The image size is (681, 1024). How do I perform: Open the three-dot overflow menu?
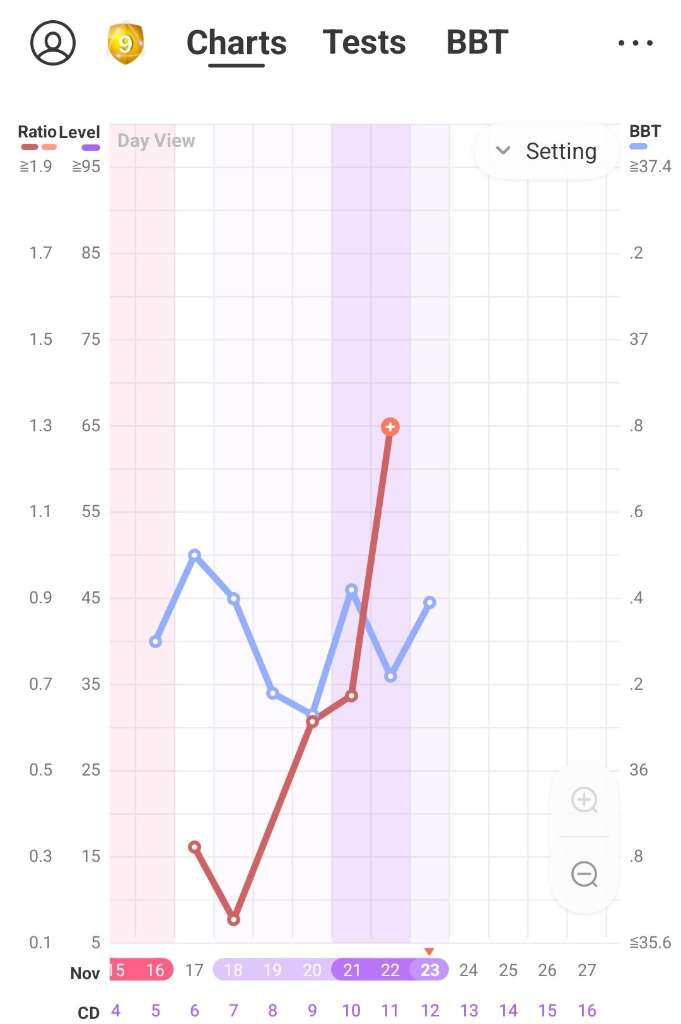coord(635,43)
